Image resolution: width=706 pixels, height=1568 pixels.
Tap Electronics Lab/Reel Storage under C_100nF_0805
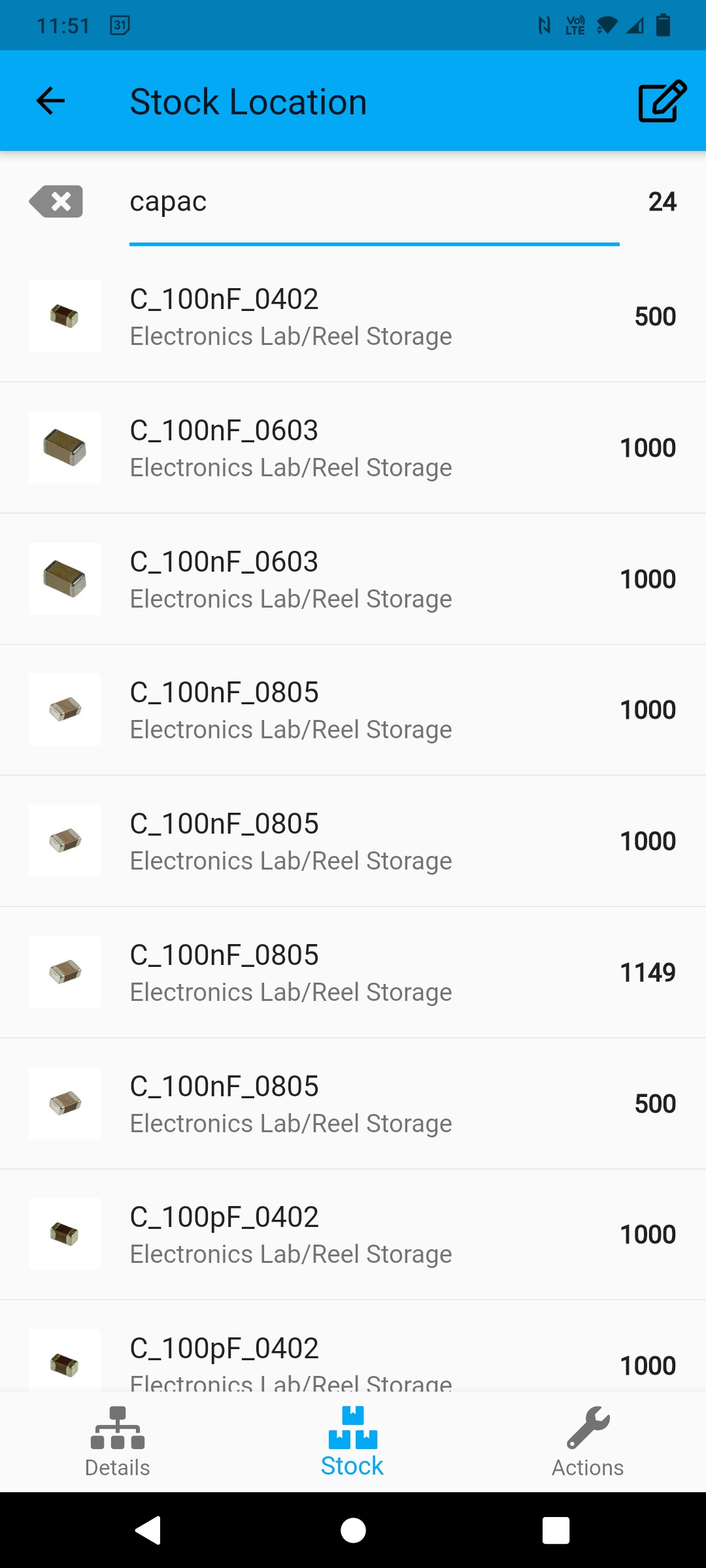(x=290, y=728)
